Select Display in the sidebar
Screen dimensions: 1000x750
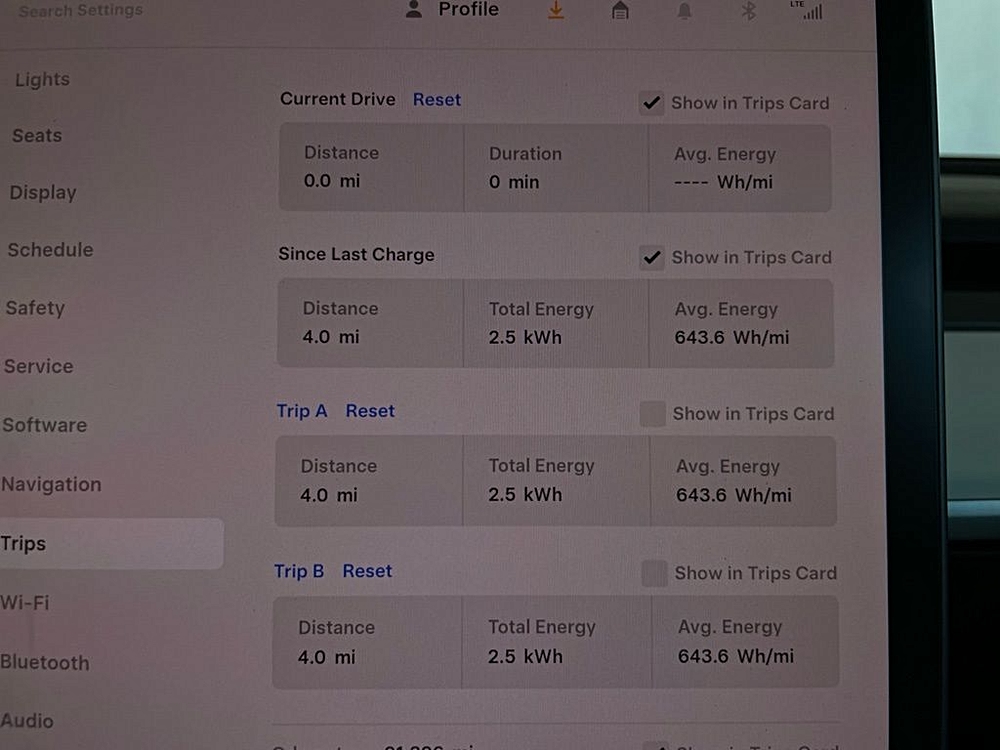[43, 193]
